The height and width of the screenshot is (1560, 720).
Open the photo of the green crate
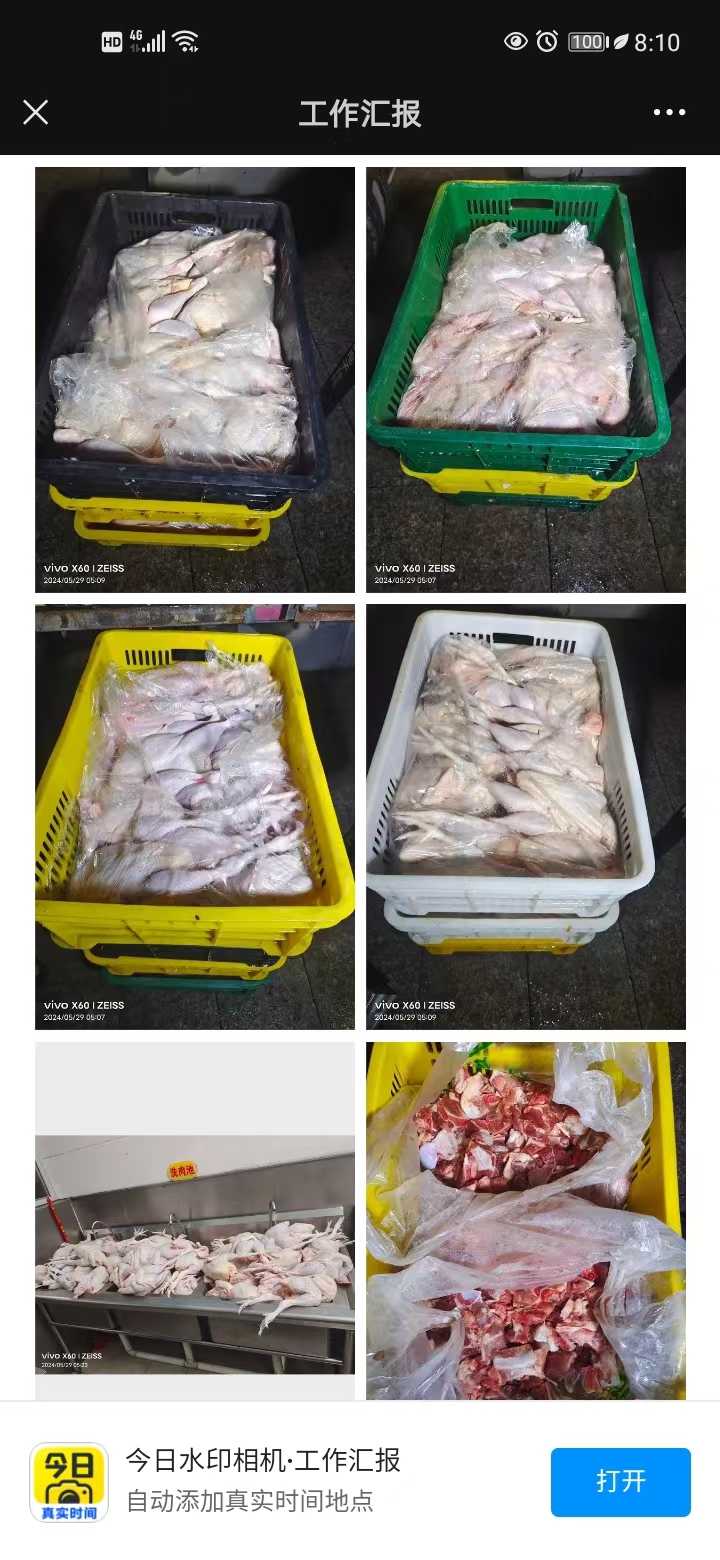525,379
